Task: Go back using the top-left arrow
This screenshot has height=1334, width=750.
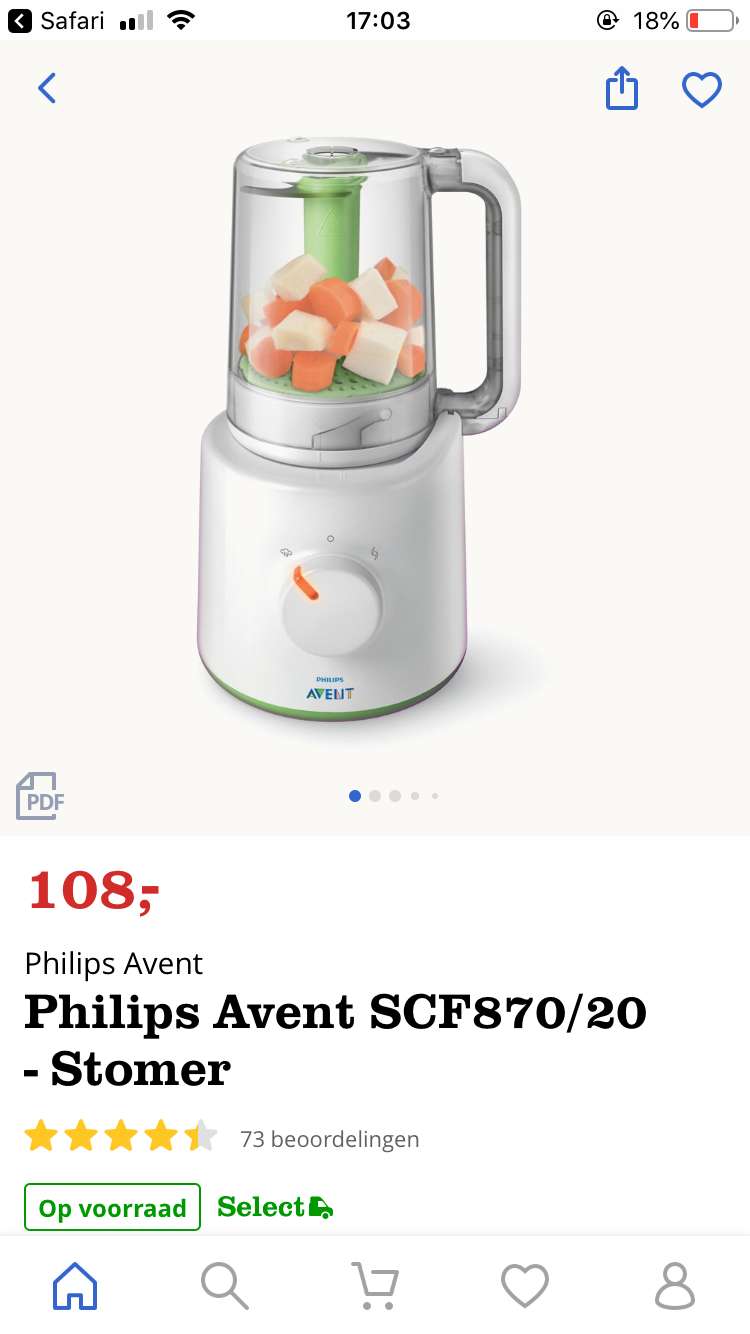Action: tap(47, 89)
